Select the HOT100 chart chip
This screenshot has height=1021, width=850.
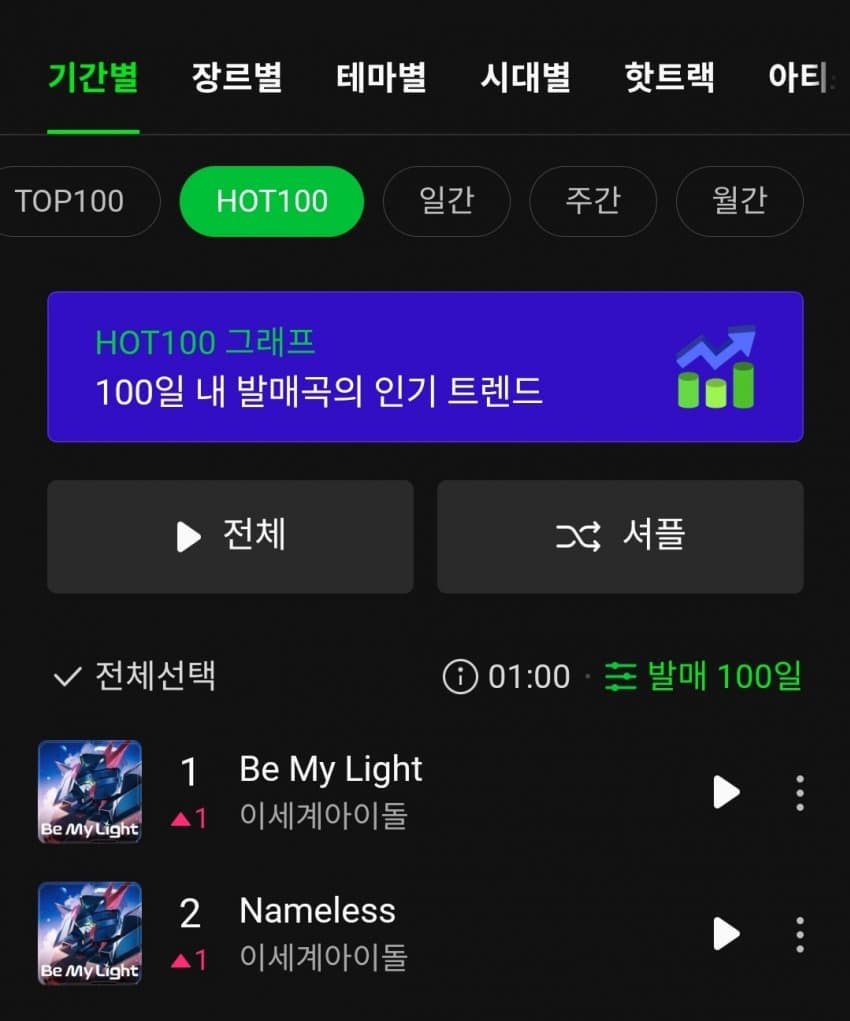pyautogui.click(x=272, y=201)
